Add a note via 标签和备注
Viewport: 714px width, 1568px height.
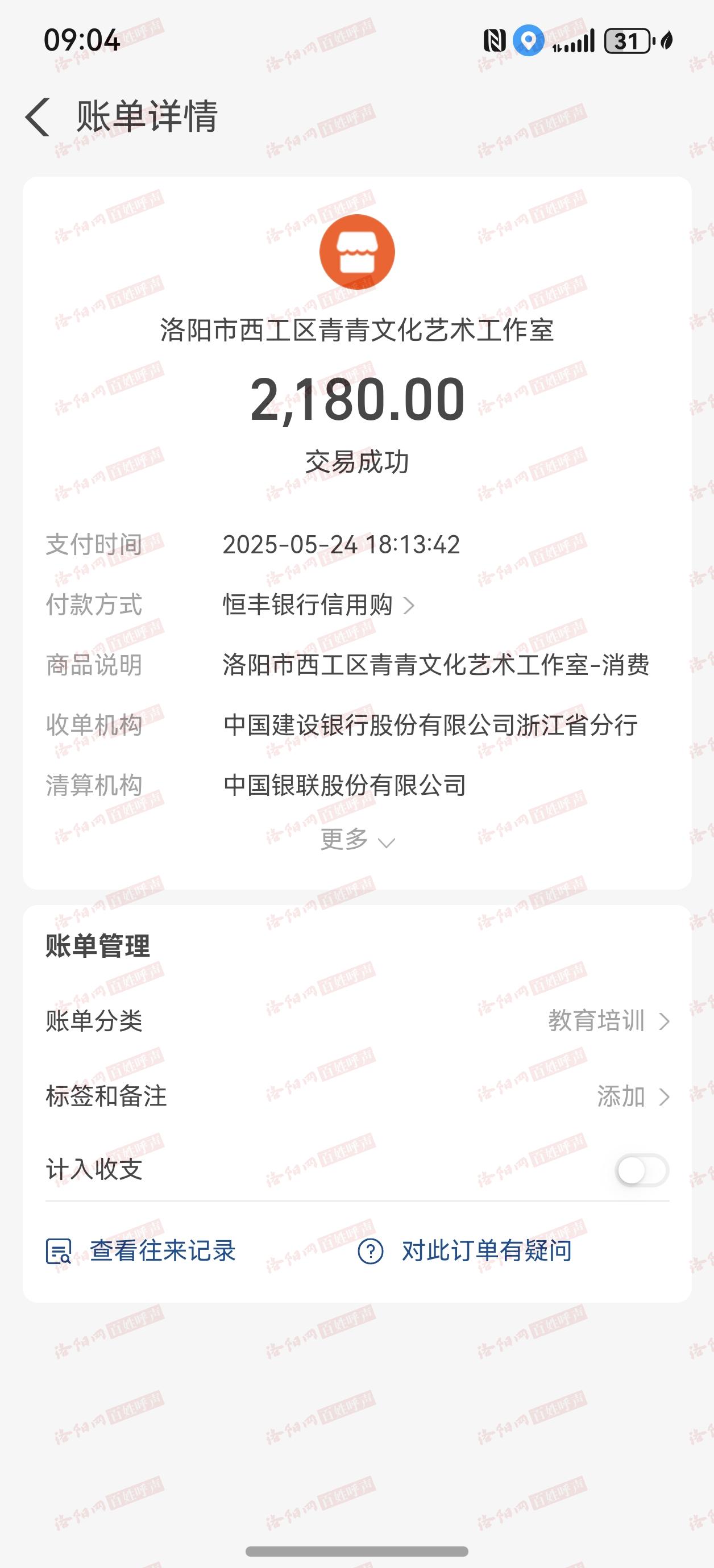click(x=357, y=1096)
